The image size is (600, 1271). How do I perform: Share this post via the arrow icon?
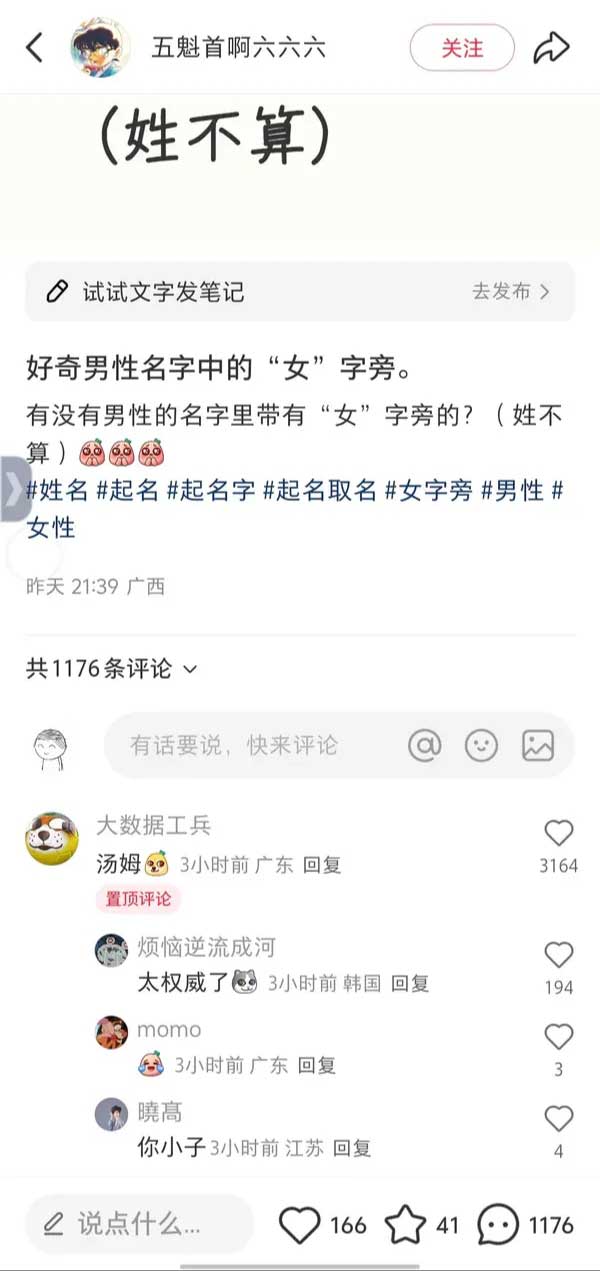pos(551,47)
